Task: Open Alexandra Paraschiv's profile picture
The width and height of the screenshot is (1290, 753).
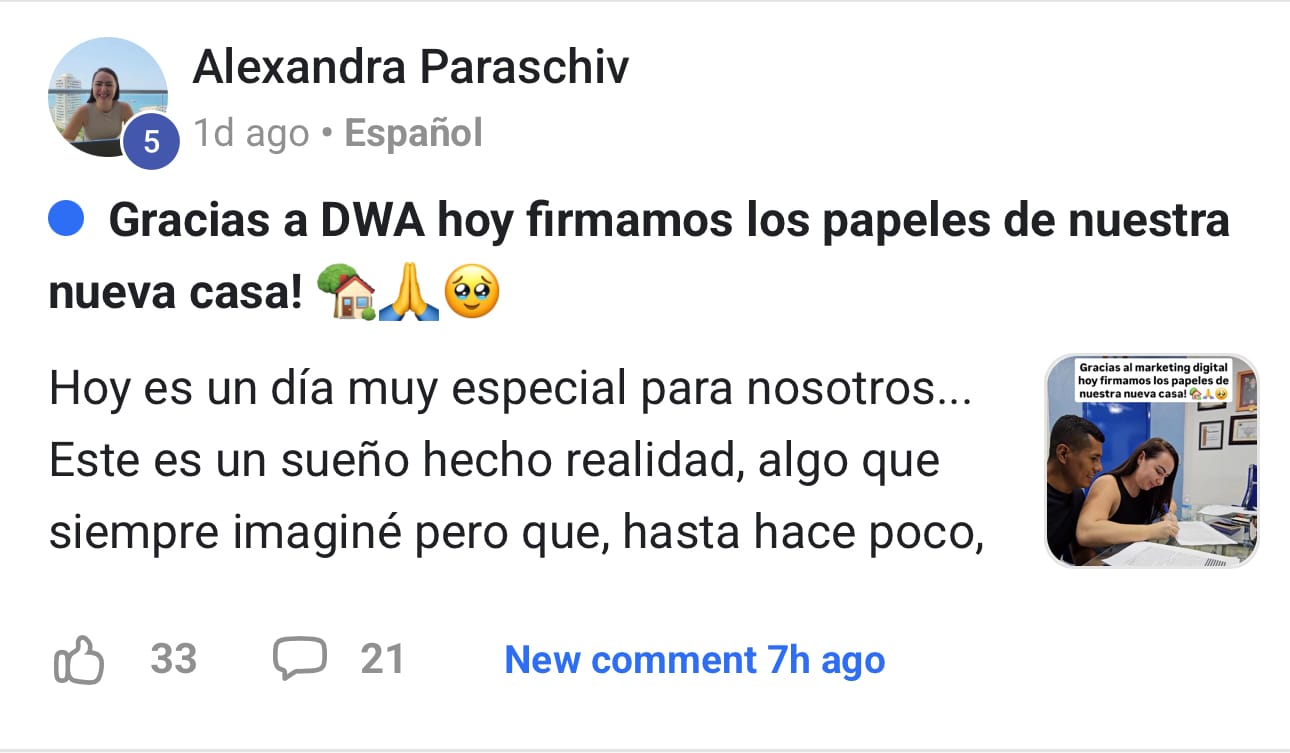Action: click(107, 97)
